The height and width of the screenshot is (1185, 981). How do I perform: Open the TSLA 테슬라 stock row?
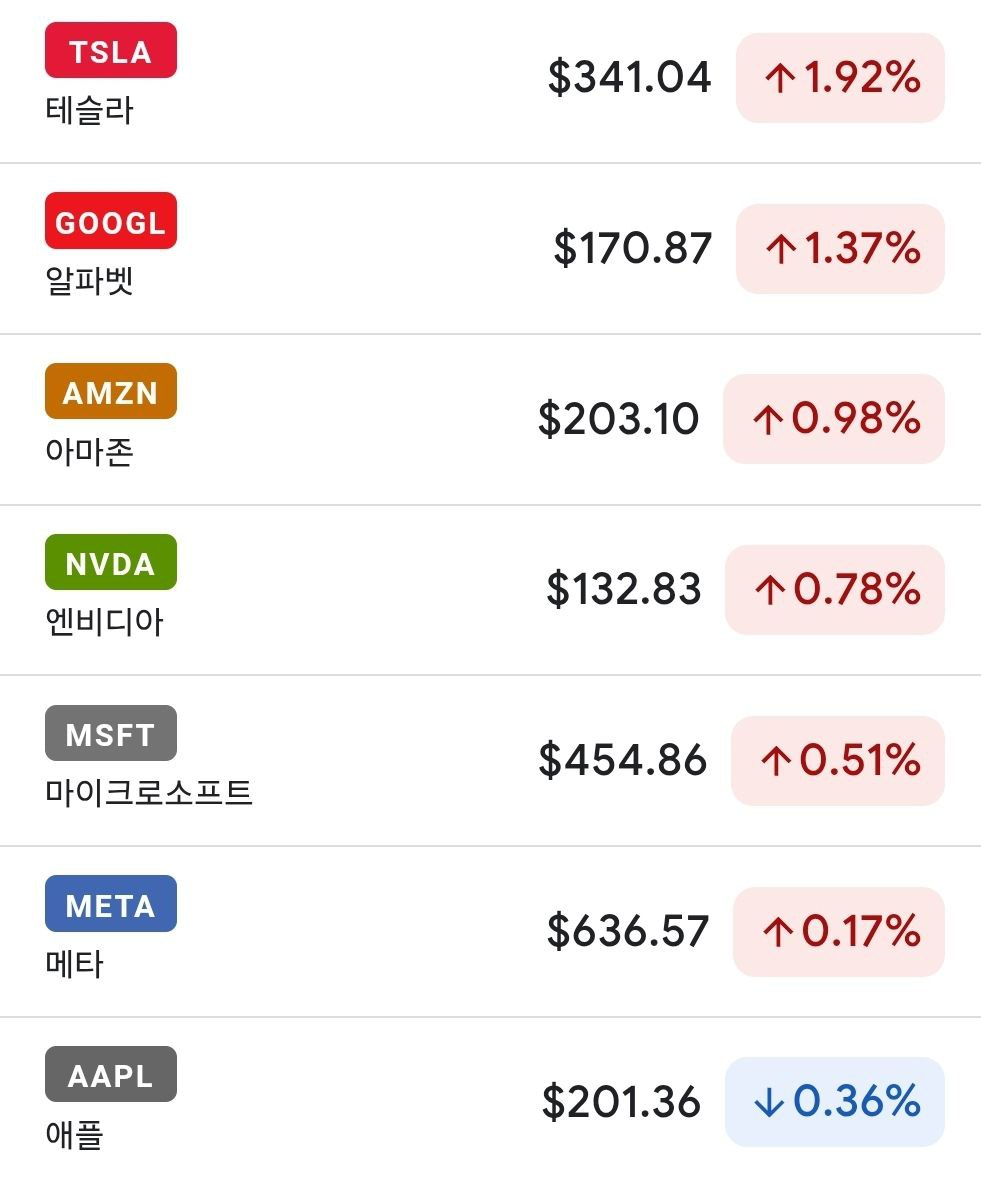click(490, 78)
